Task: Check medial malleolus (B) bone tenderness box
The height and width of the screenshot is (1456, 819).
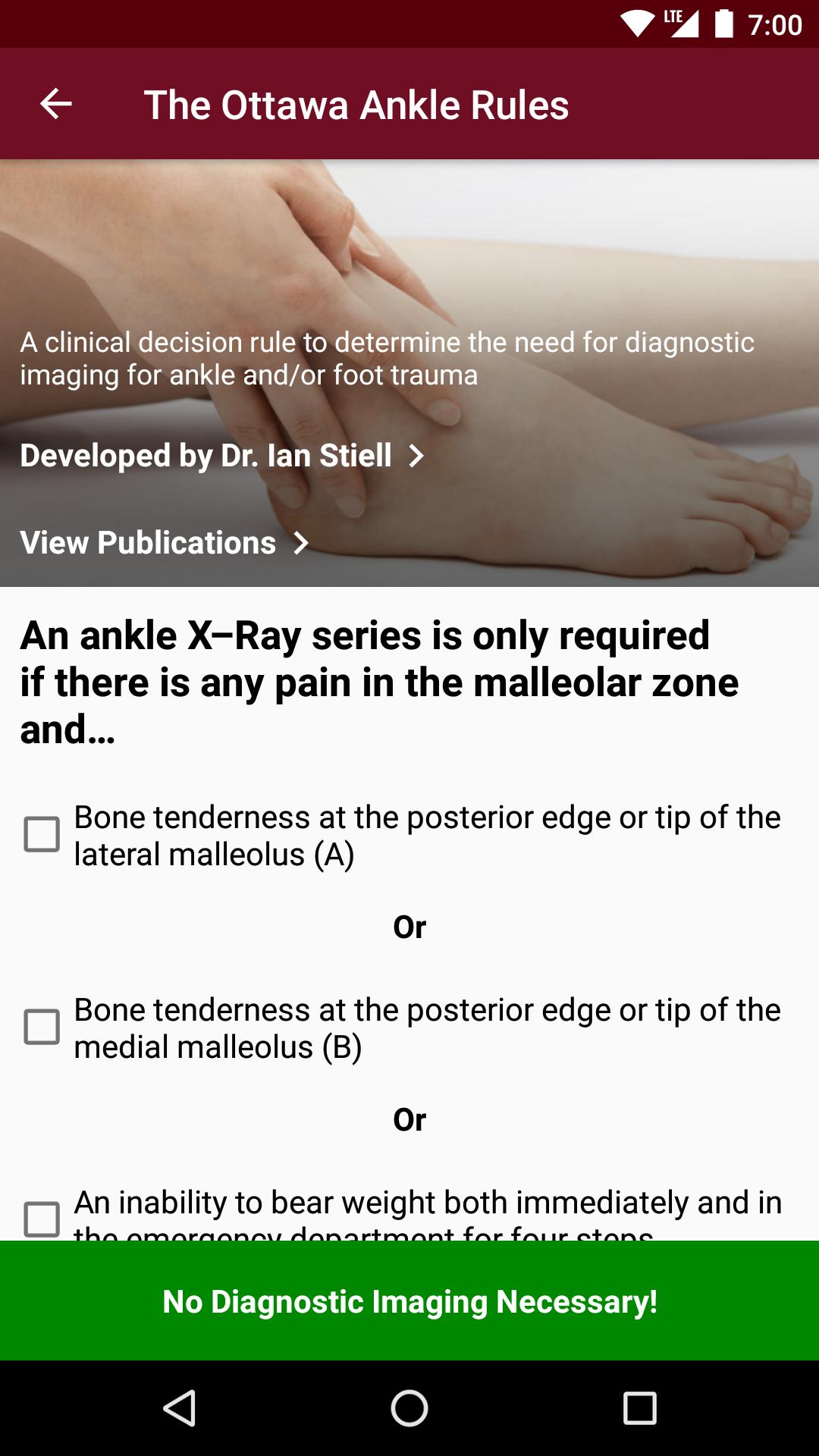Action: click(x=42, y=1027)
